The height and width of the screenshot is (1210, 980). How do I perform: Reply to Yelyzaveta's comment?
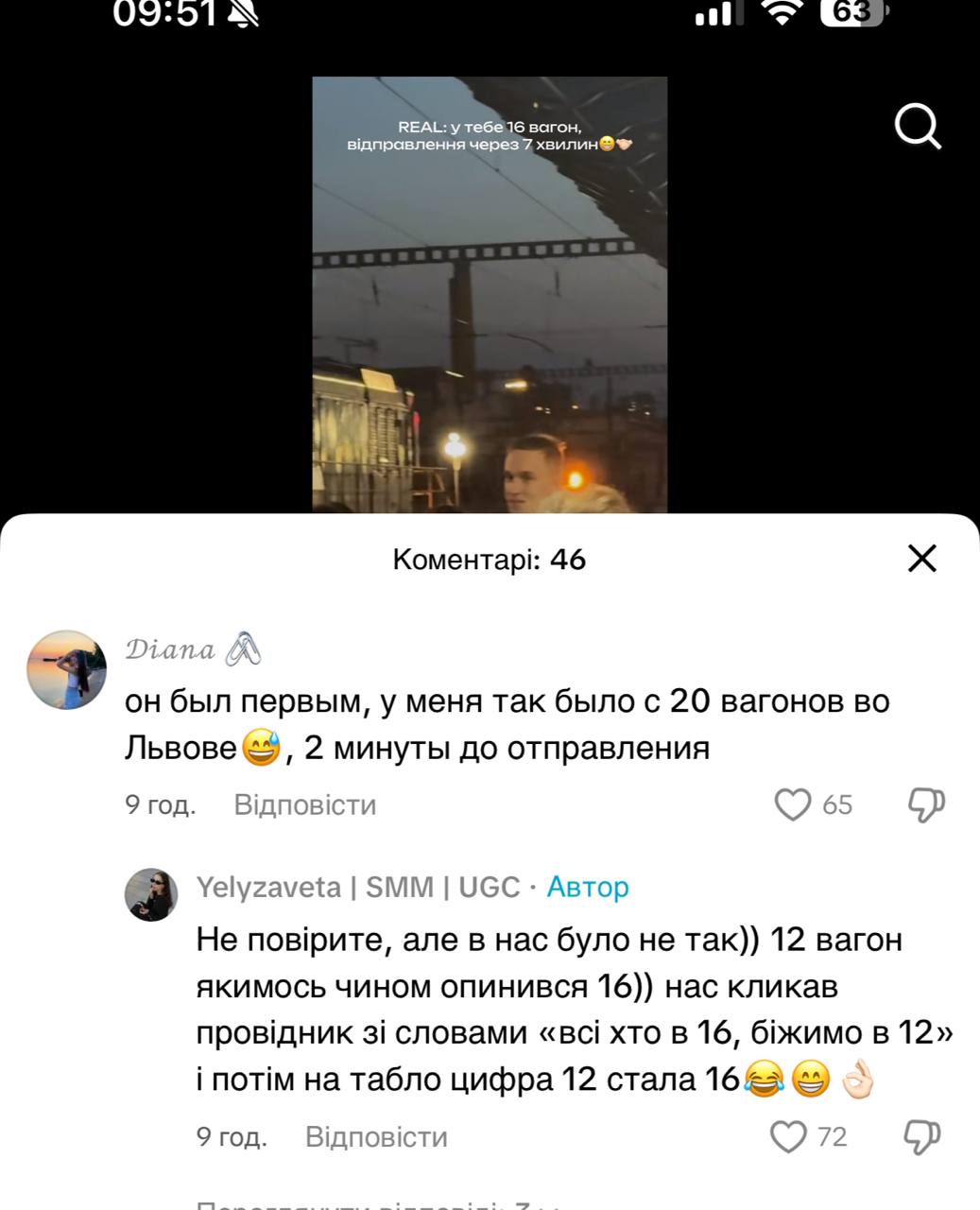[x=376, y=1136]
